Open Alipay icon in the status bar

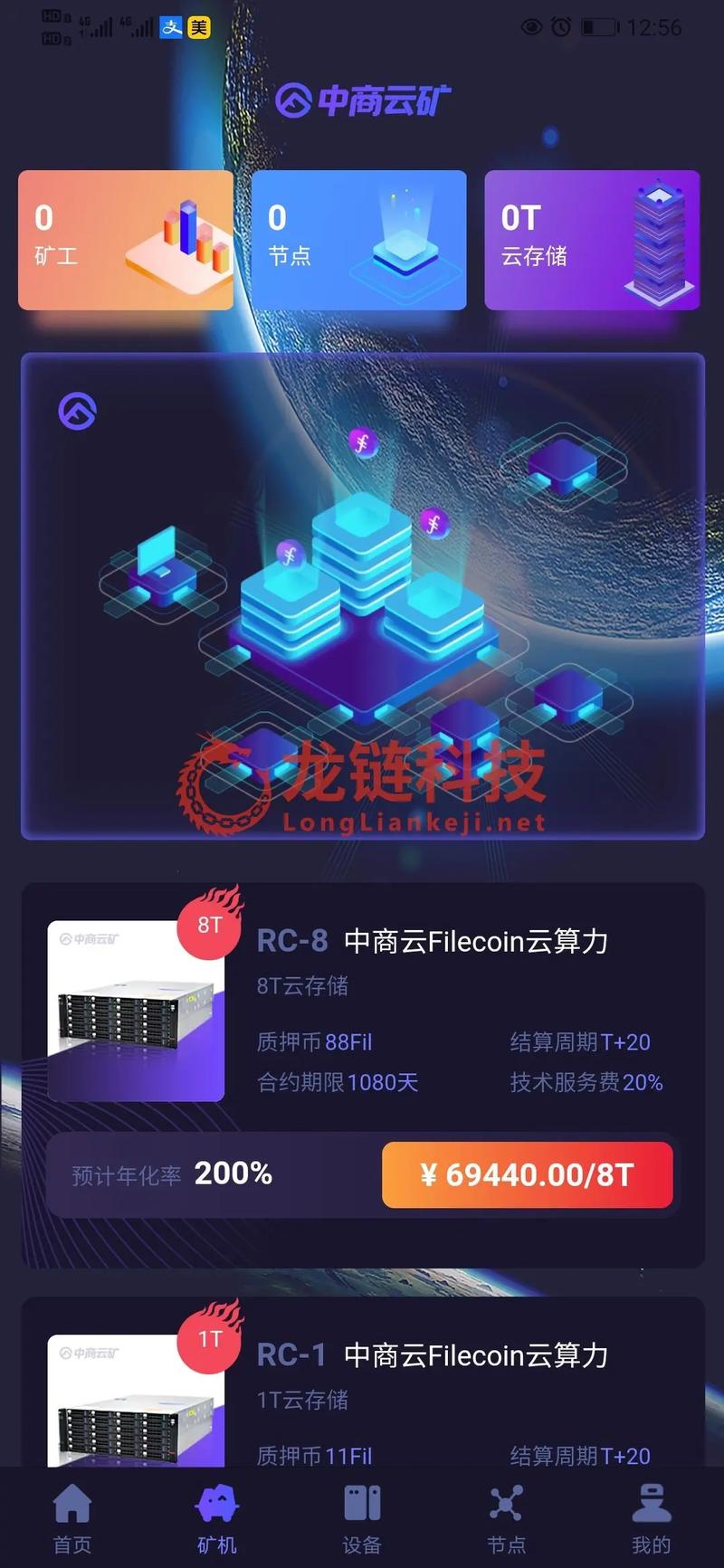(x=172, y=28)
